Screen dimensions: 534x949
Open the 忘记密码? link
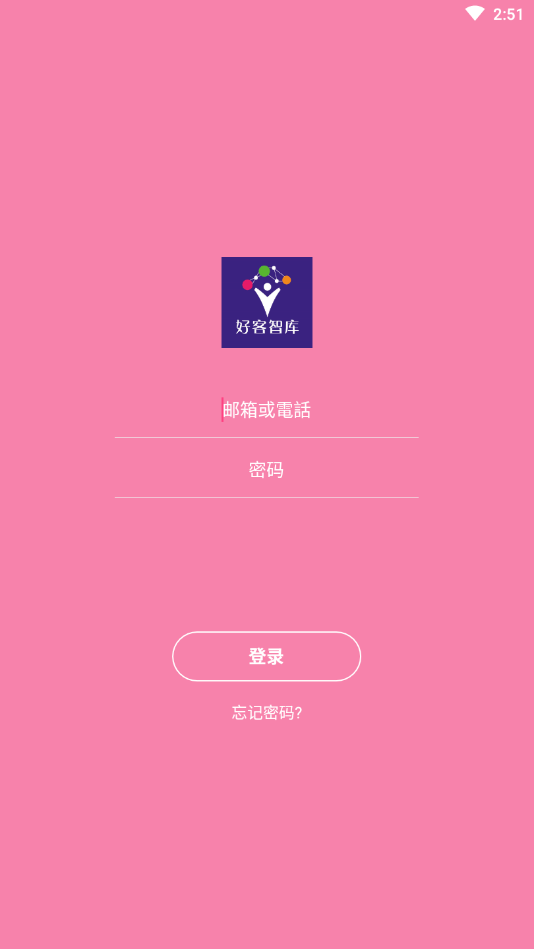266,712
